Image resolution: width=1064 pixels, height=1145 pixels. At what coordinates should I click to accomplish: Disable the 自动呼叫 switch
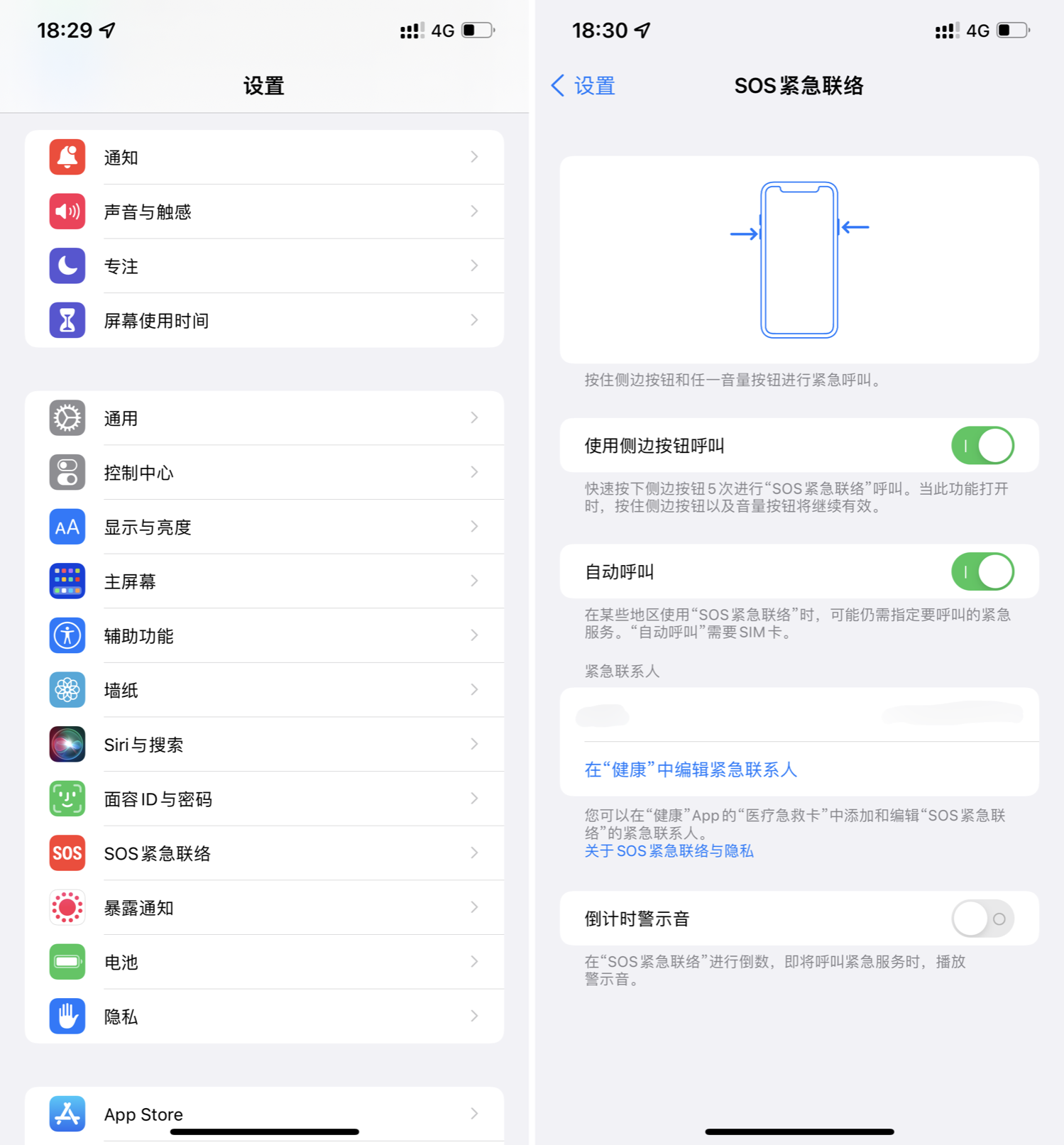click(x=982, y=572)
